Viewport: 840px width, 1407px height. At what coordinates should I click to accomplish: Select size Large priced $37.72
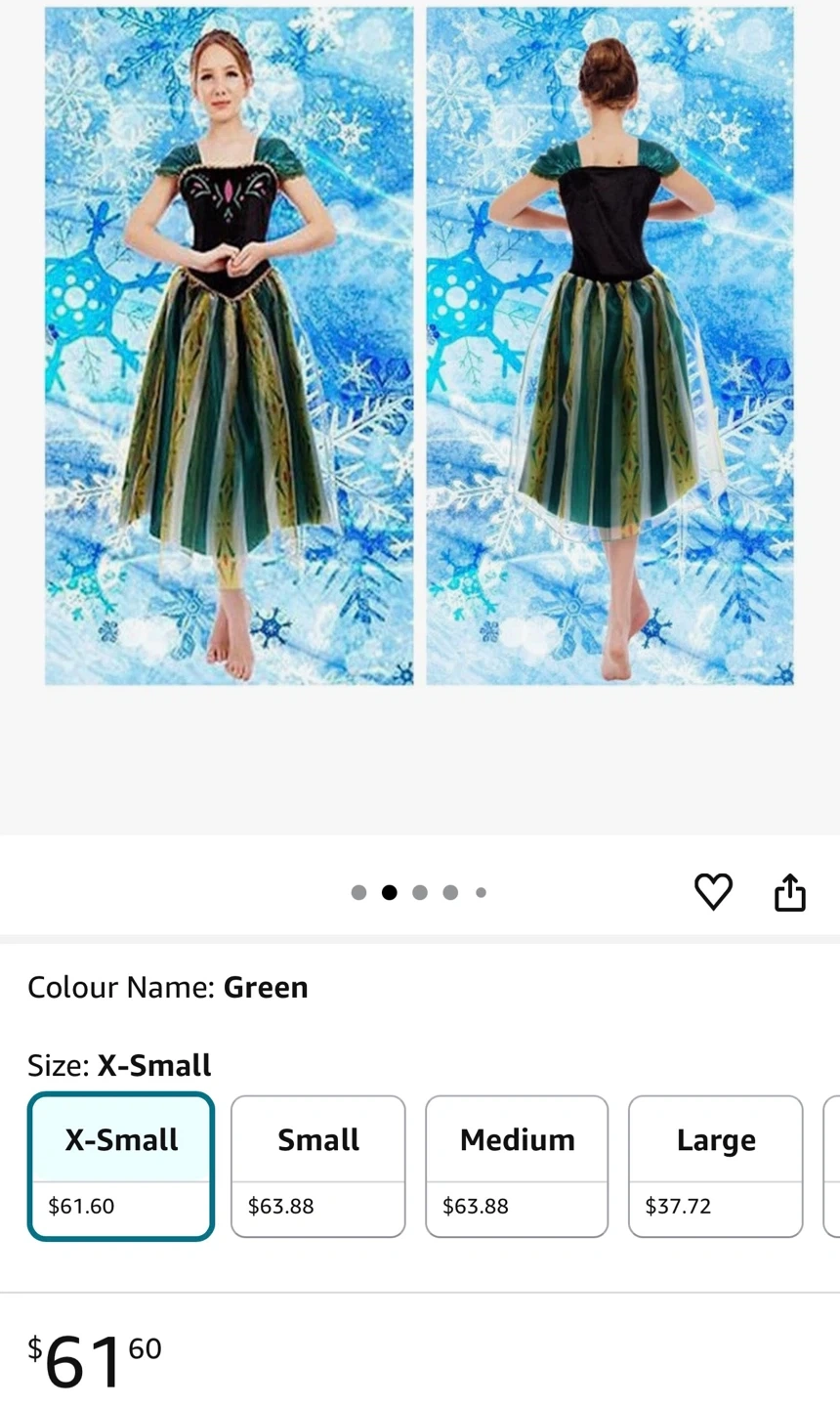point(715,1166)
